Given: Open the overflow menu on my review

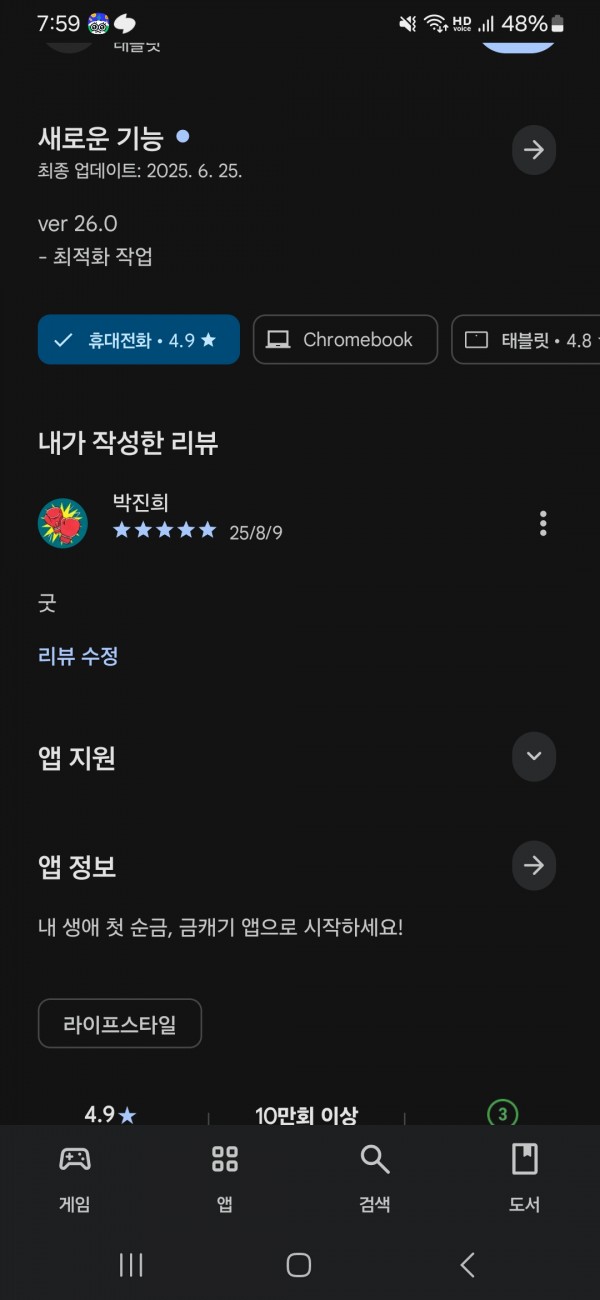Looking at the screenshot, I should click(543, 523).
